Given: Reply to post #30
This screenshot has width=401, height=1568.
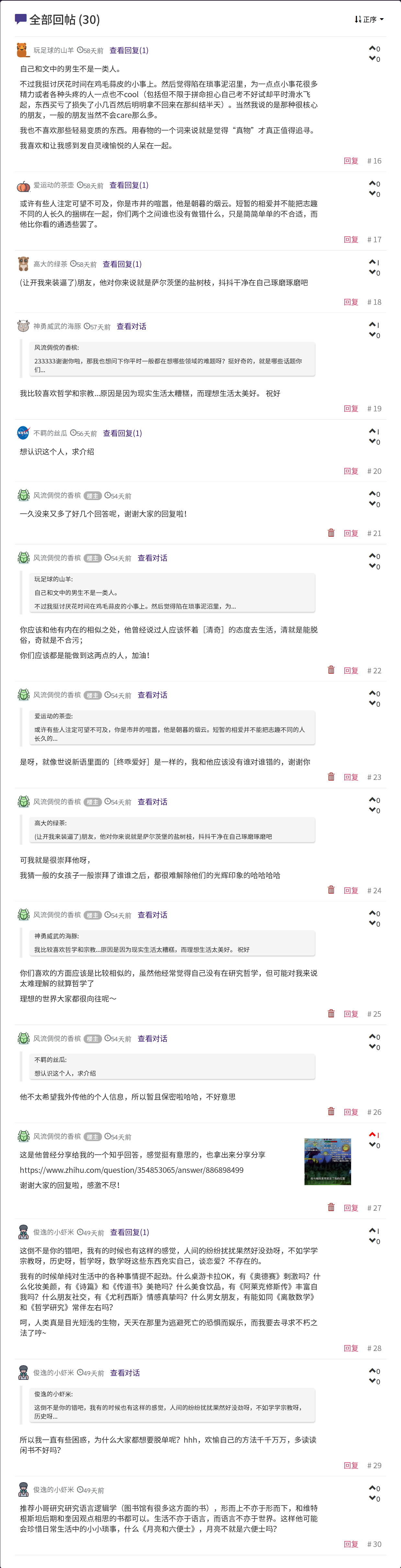Looking at the screenshot, I should pos(350,1544).
